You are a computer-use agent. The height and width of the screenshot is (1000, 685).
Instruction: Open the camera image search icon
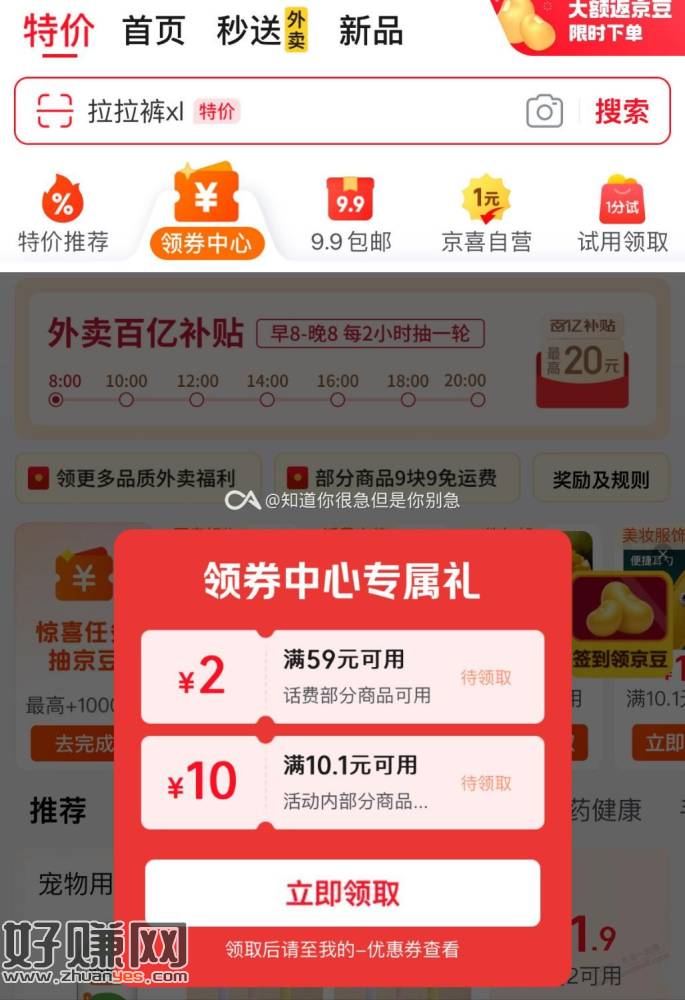coord(544,111)
